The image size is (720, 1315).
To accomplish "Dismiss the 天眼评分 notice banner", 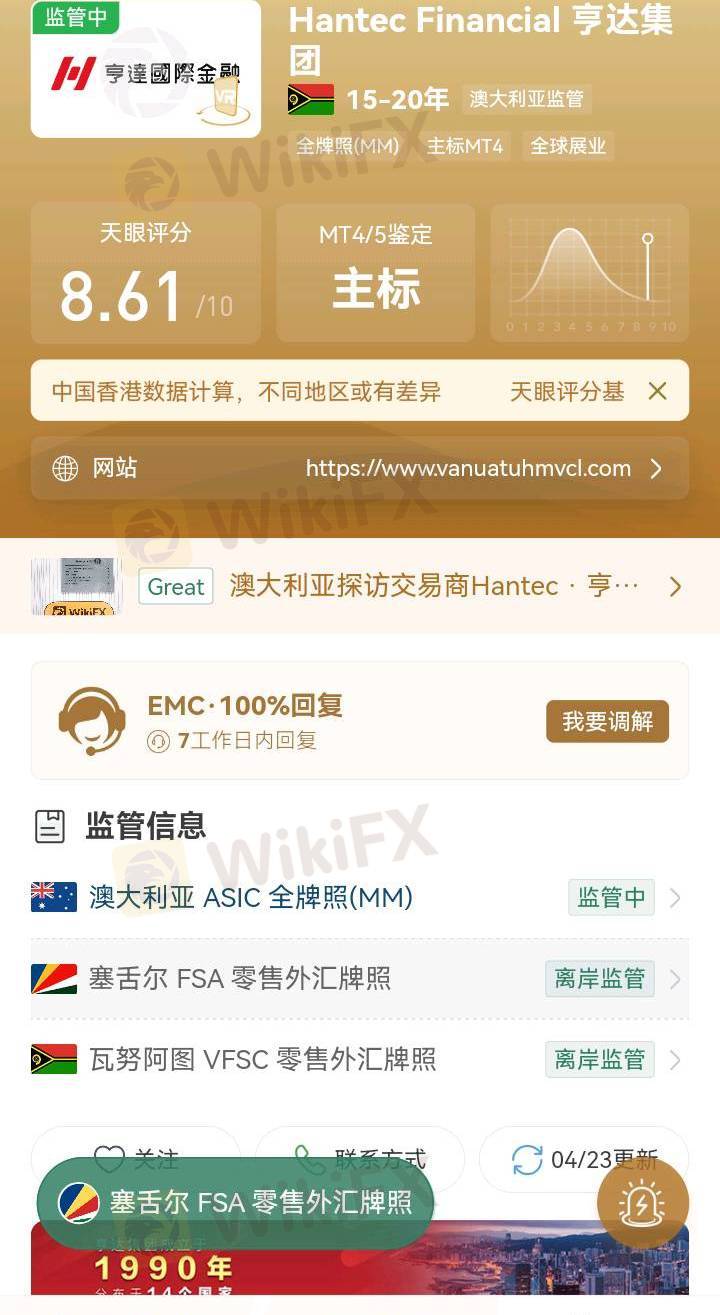I will tap(657, 391).
